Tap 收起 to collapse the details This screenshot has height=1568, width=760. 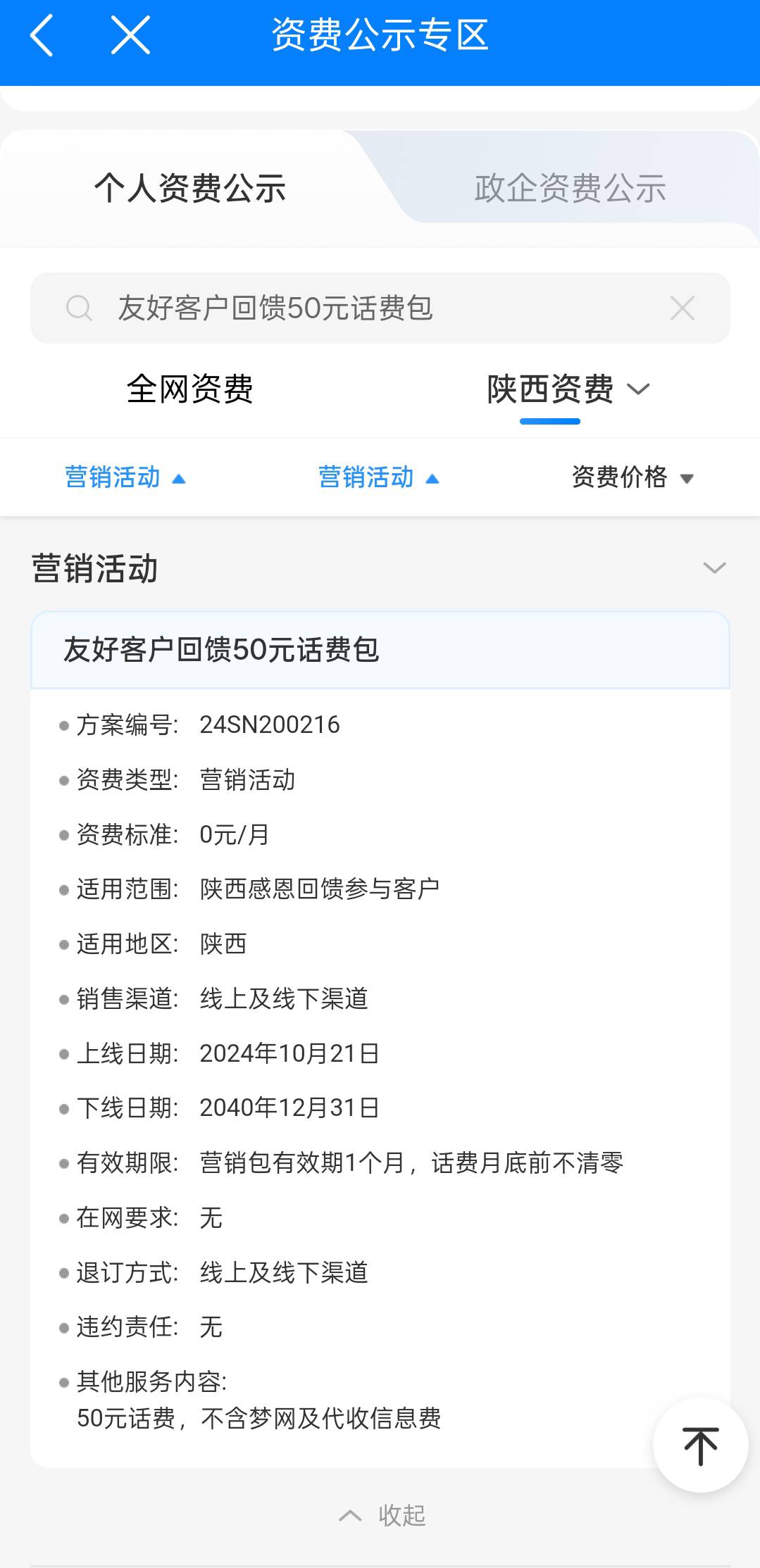point(382,1515)
